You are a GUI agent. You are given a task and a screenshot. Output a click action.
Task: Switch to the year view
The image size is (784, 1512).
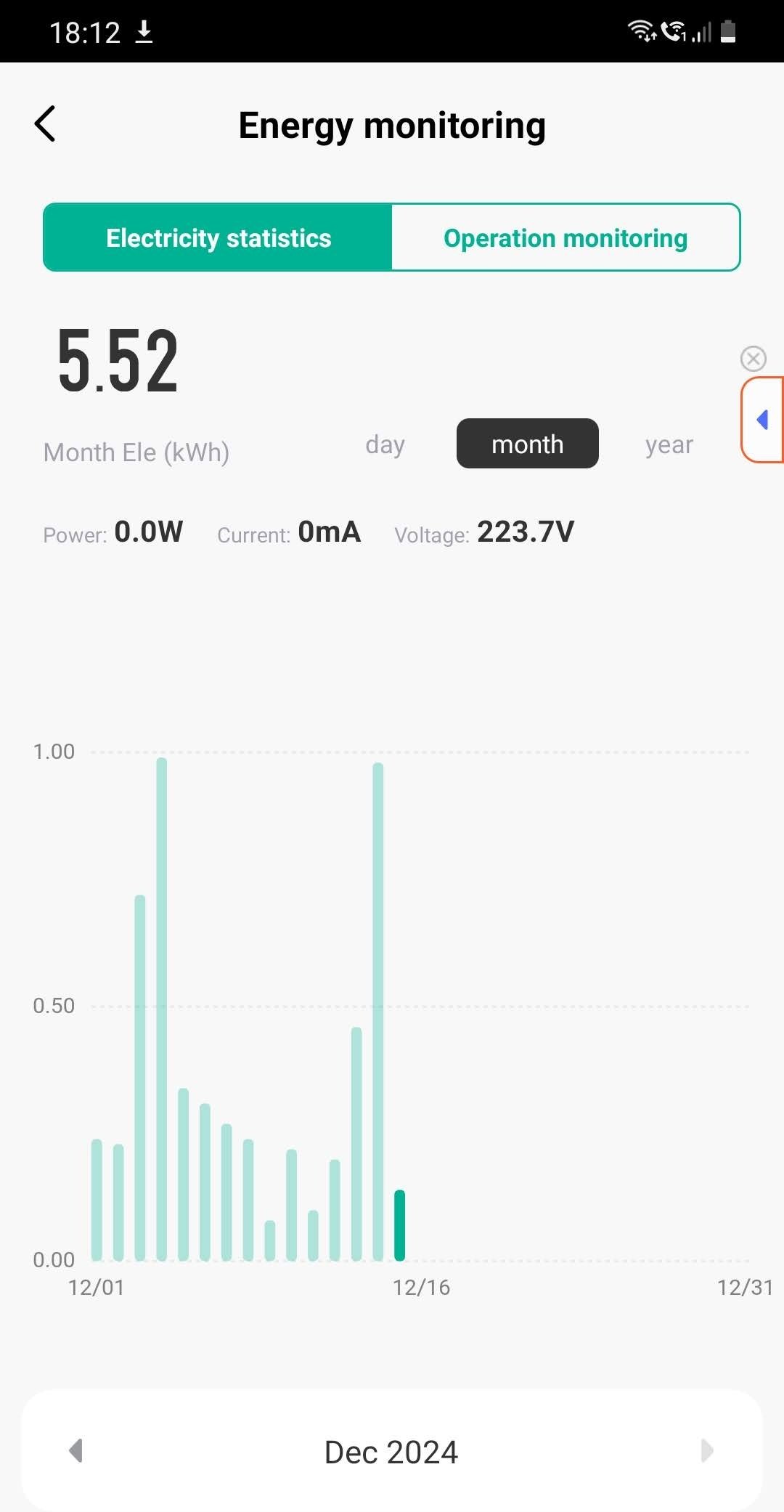(669, 444)
